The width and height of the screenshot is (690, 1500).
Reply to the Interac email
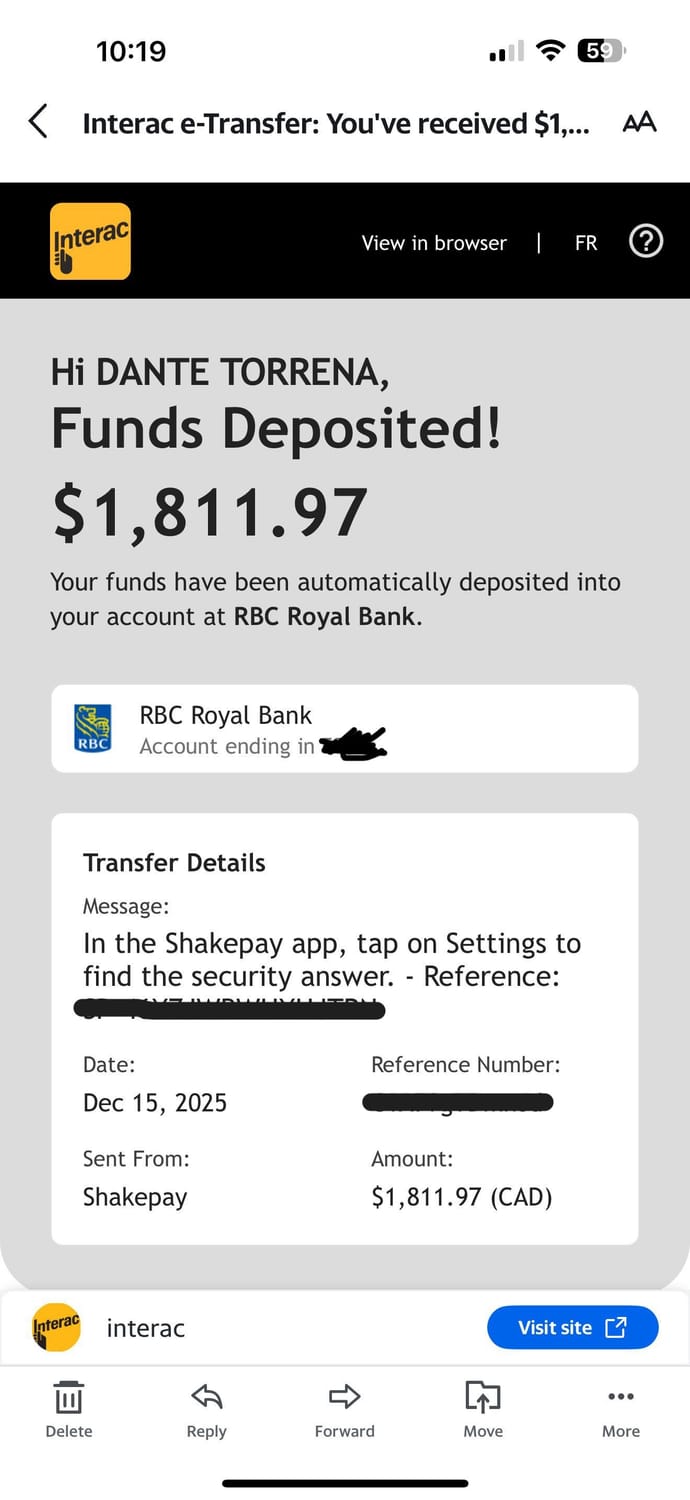(206, 1409)
